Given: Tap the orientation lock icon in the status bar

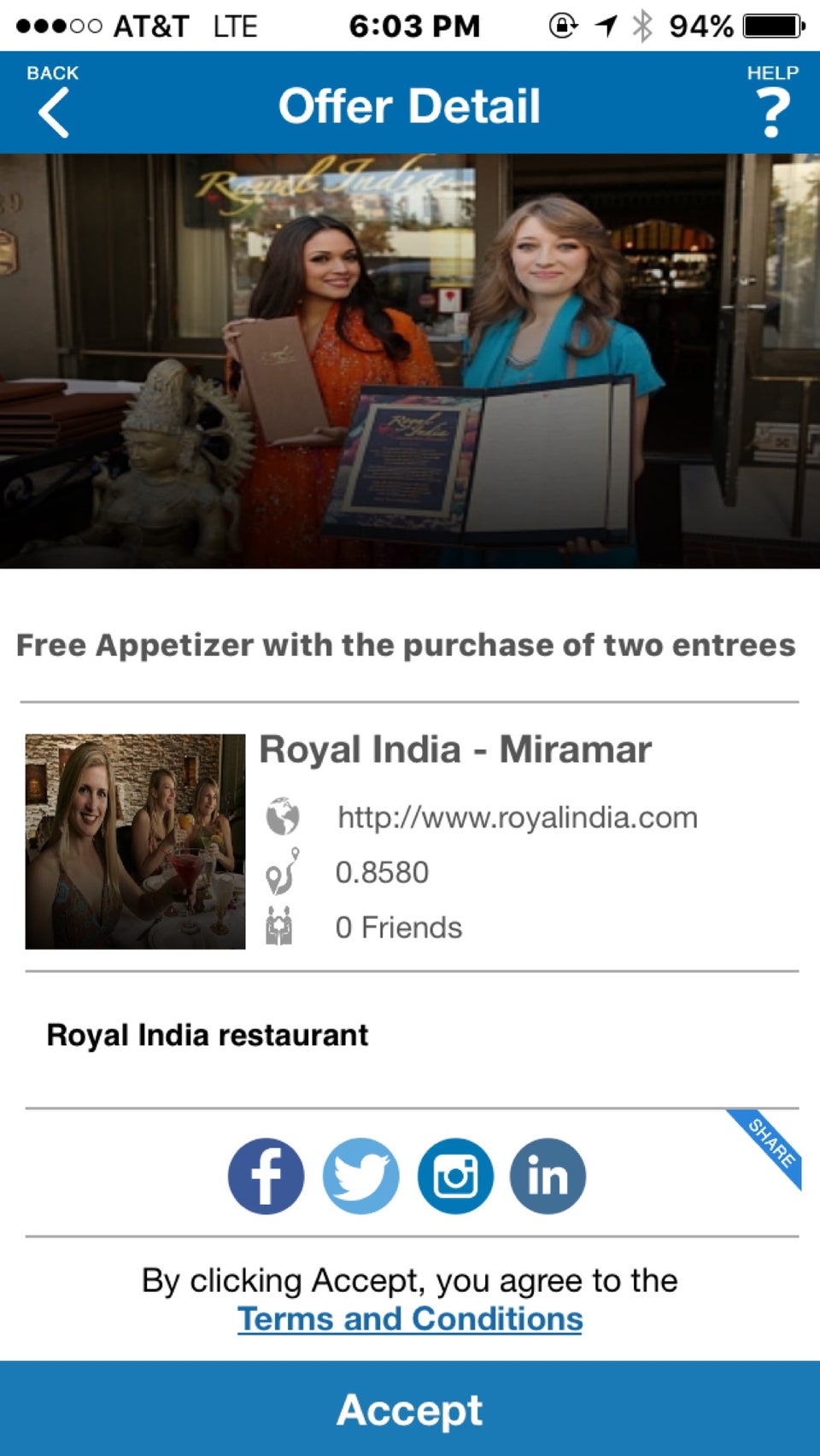Looking at the screenshot, I should tap(564, 26).
